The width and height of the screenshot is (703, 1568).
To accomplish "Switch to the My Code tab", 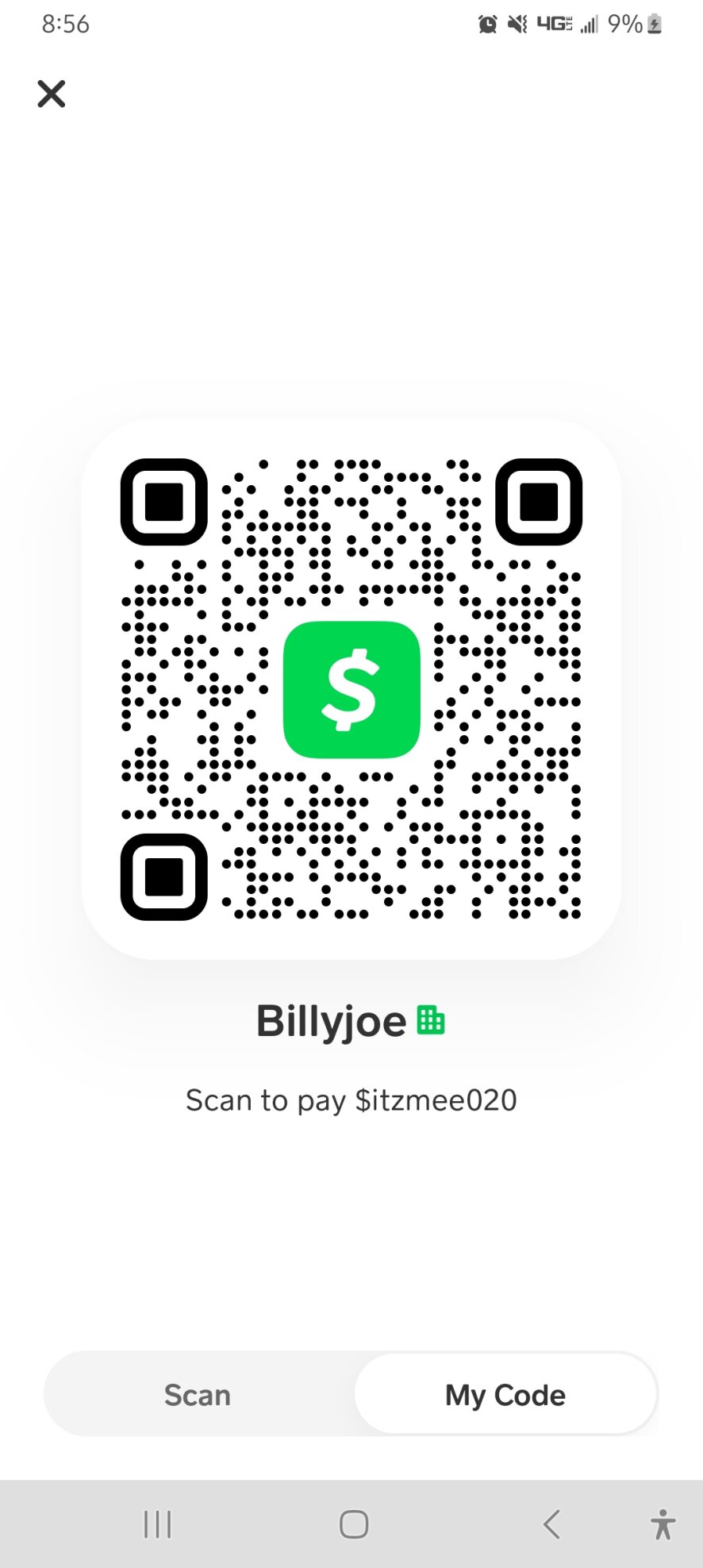I will tap(505, 1394).
